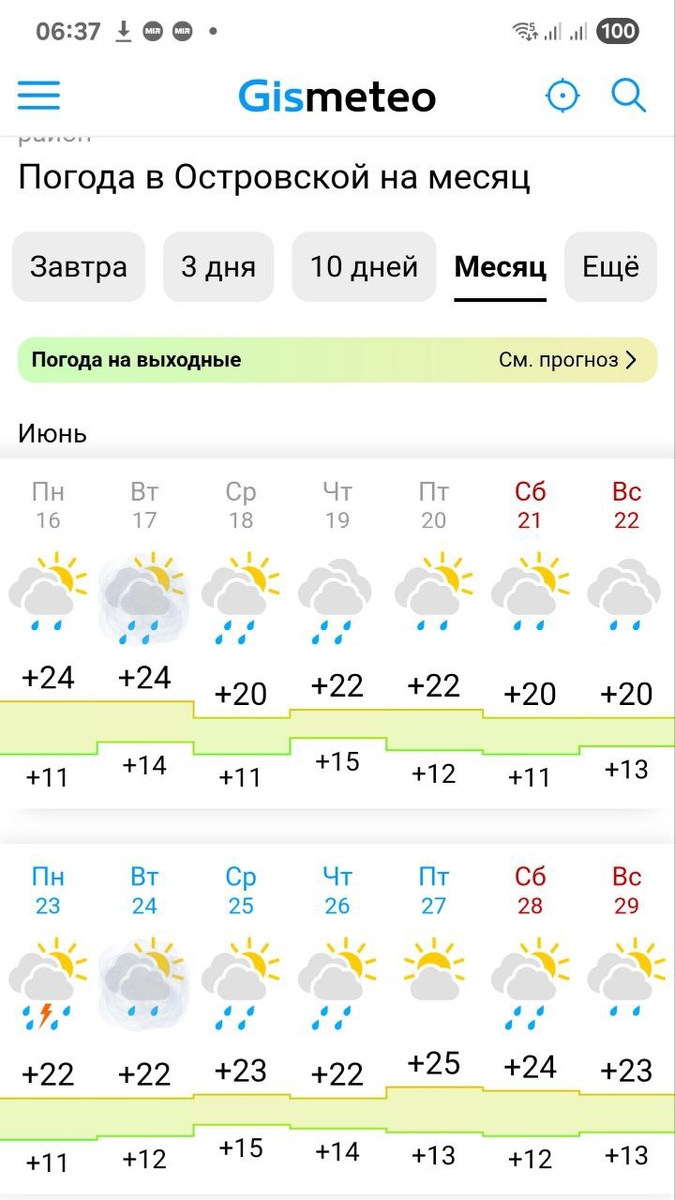The width and height of the screenshot is (675, 1200).
Task: Select the 3 дня forecast tab
Action: click(218, 267)
